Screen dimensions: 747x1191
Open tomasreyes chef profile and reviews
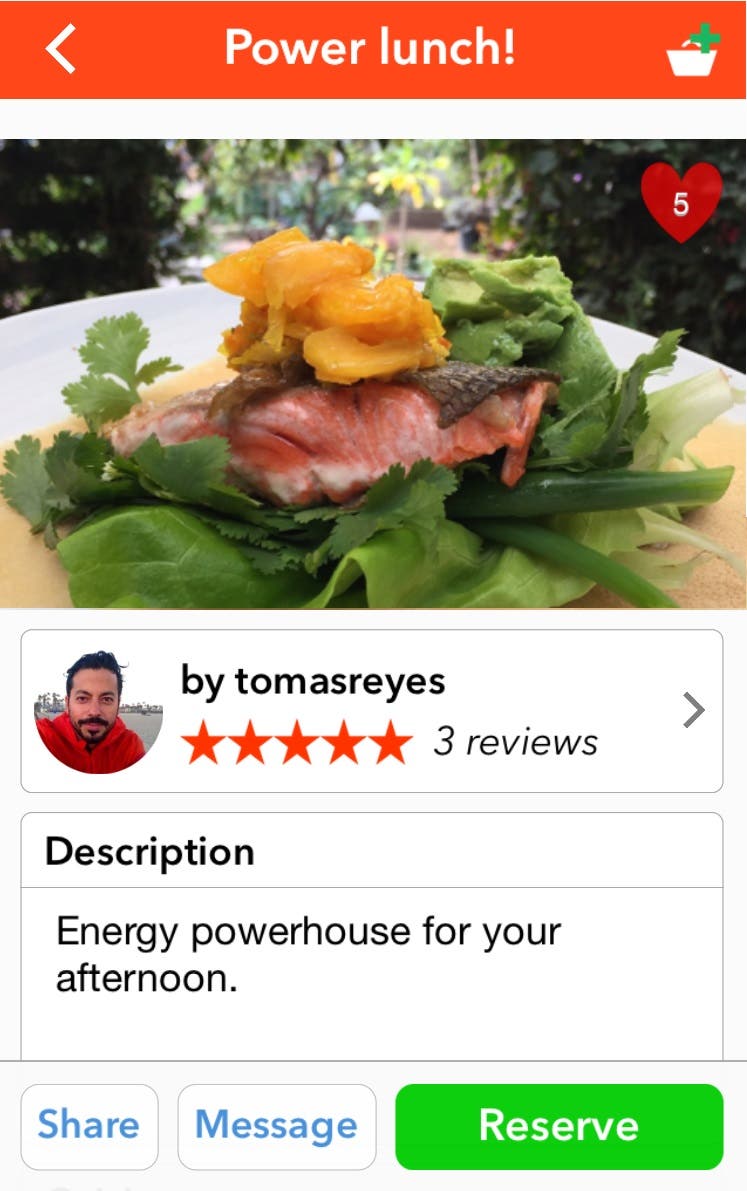372,711
